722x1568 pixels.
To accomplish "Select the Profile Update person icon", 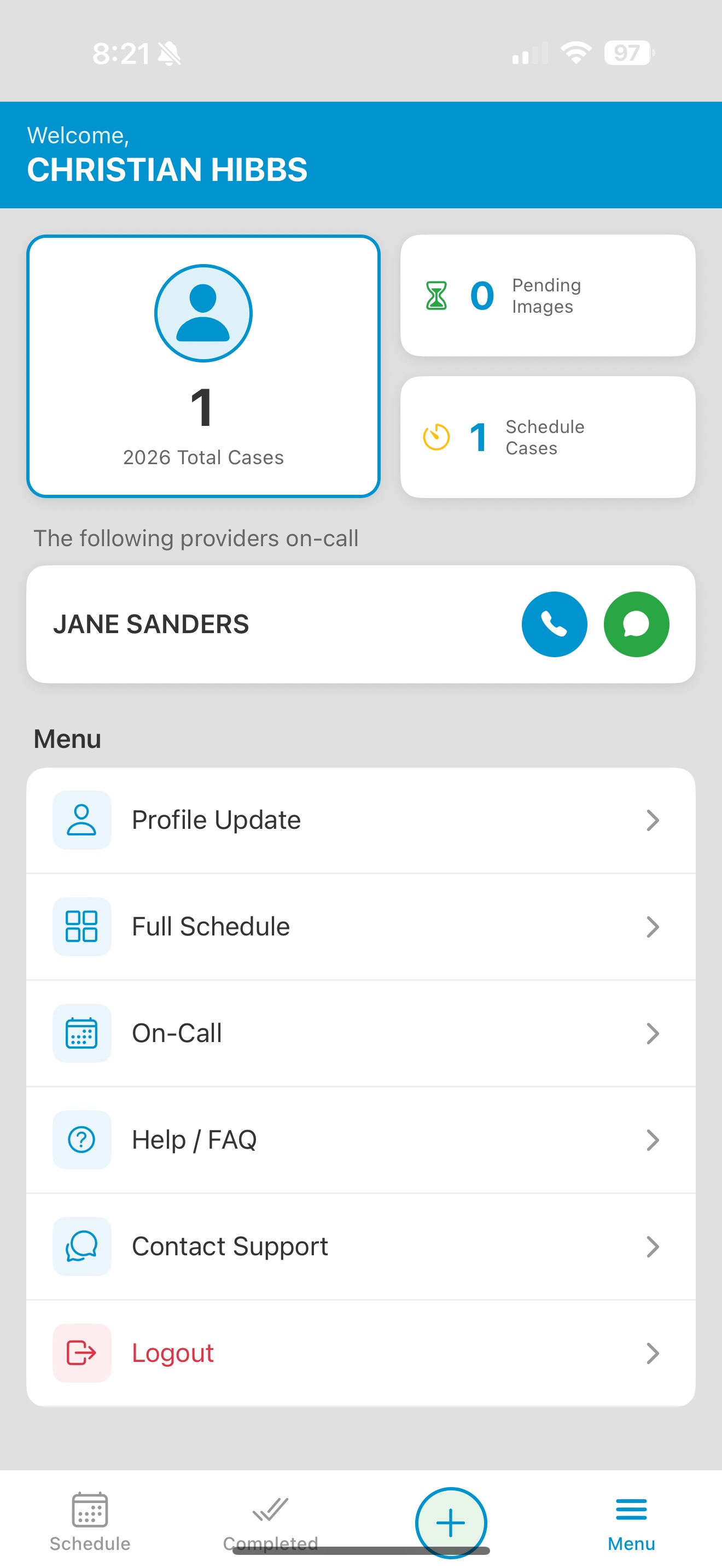I will 81,820.
